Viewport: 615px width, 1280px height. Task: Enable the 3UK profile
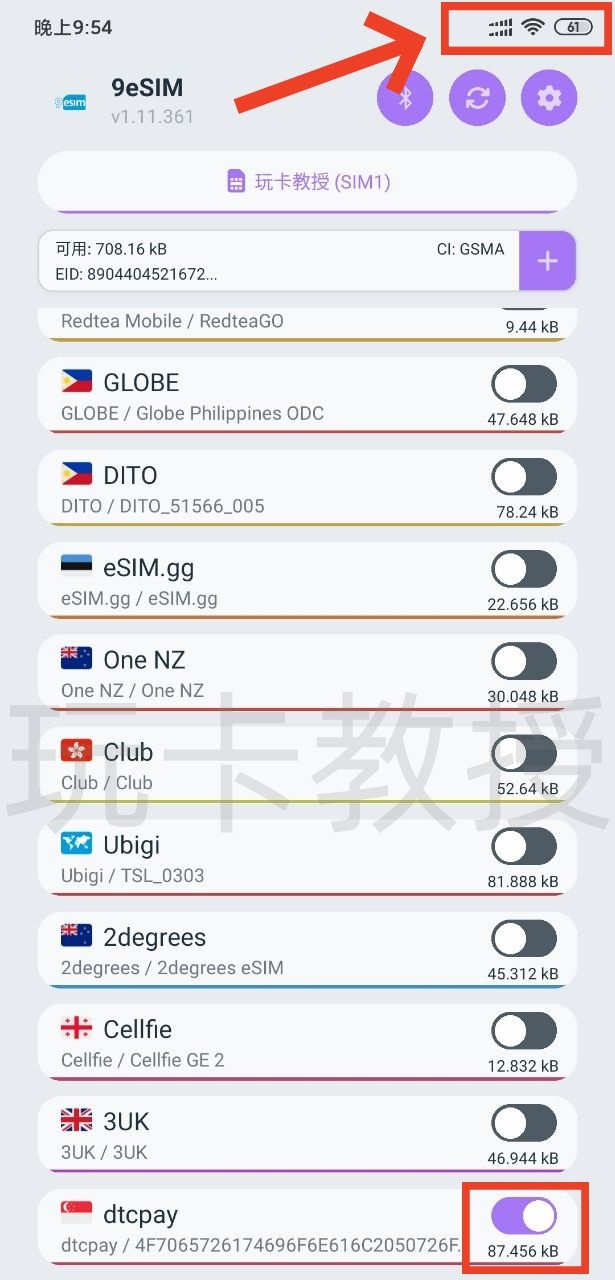pos(524,1123)
